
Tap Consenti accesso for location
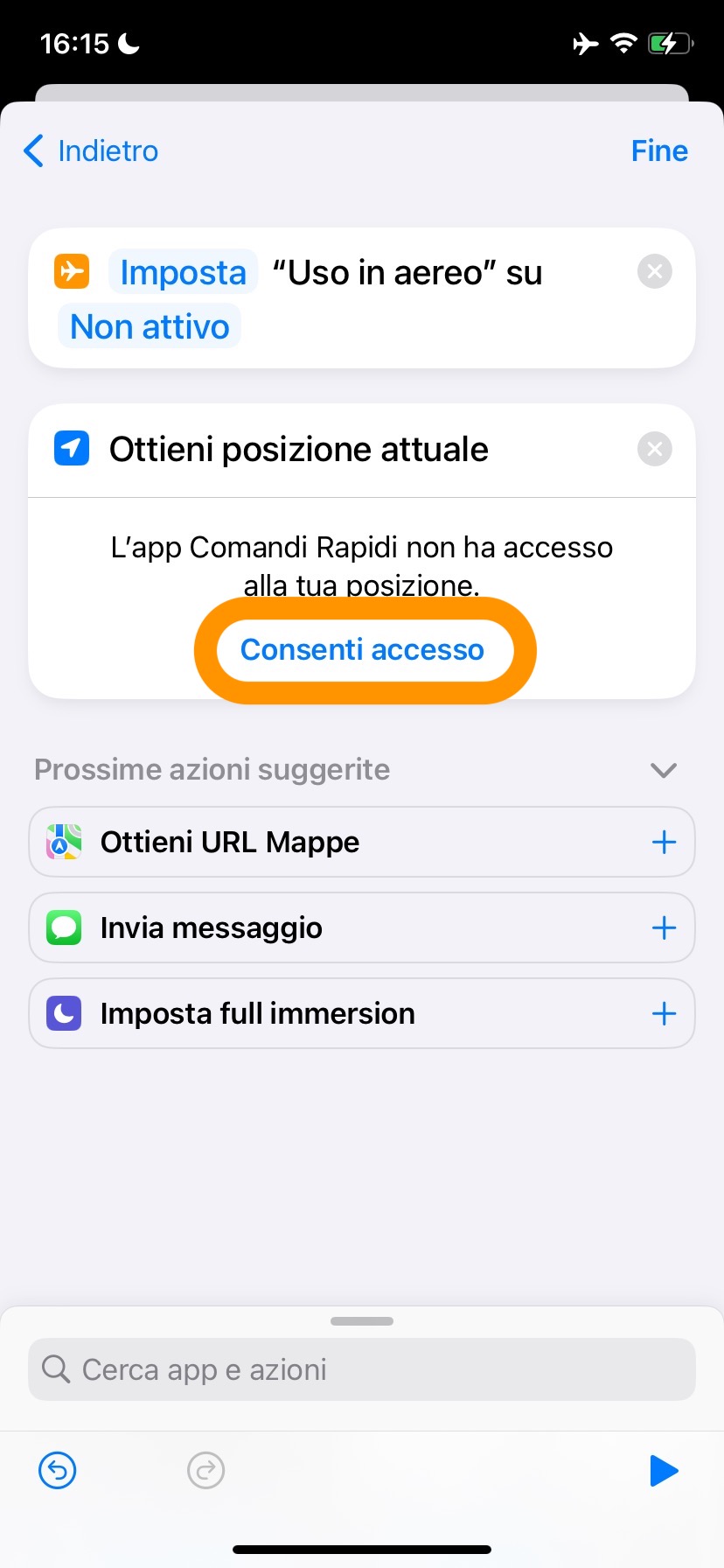[362, 649]
